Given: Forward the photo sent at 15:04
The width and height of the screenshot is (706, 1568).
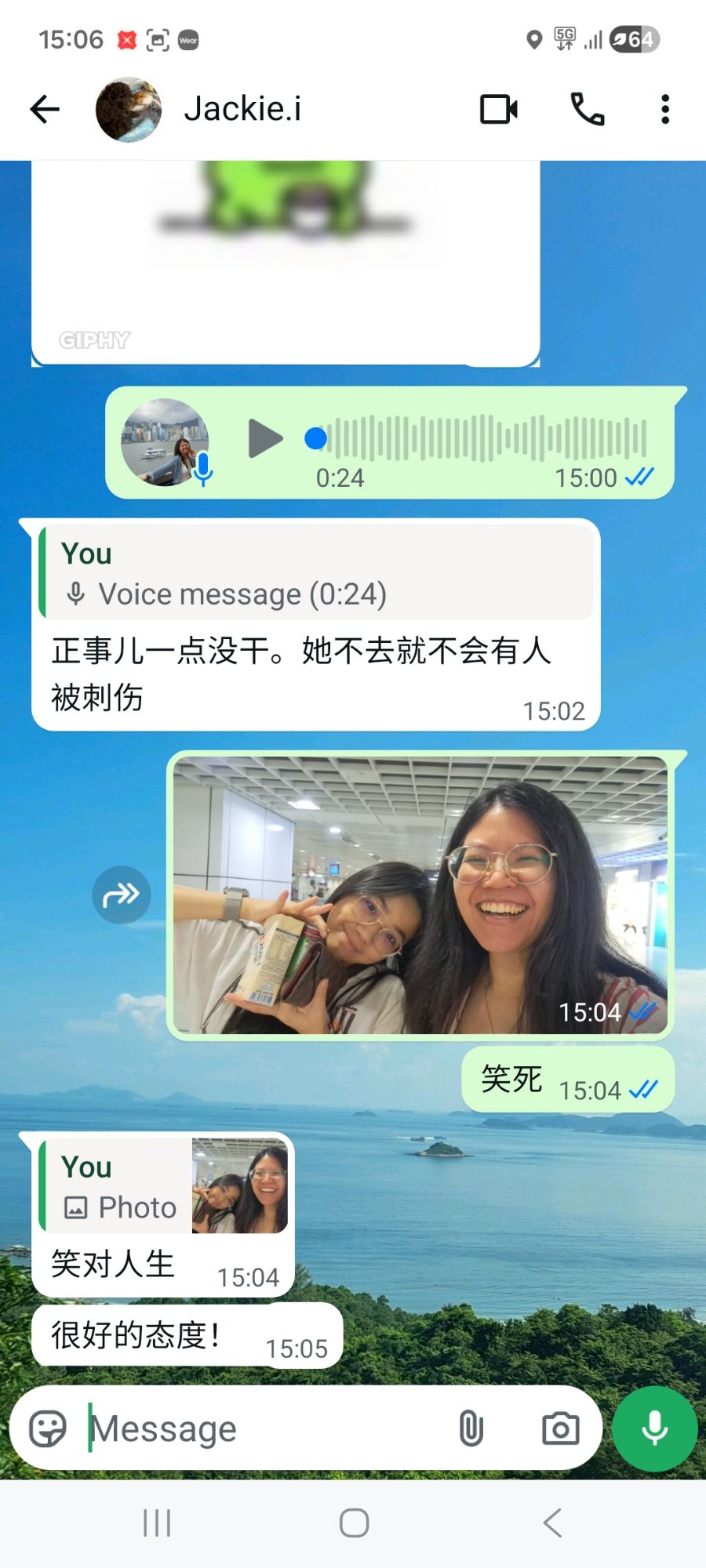Looking at the screenshot, I should point(122,895).
